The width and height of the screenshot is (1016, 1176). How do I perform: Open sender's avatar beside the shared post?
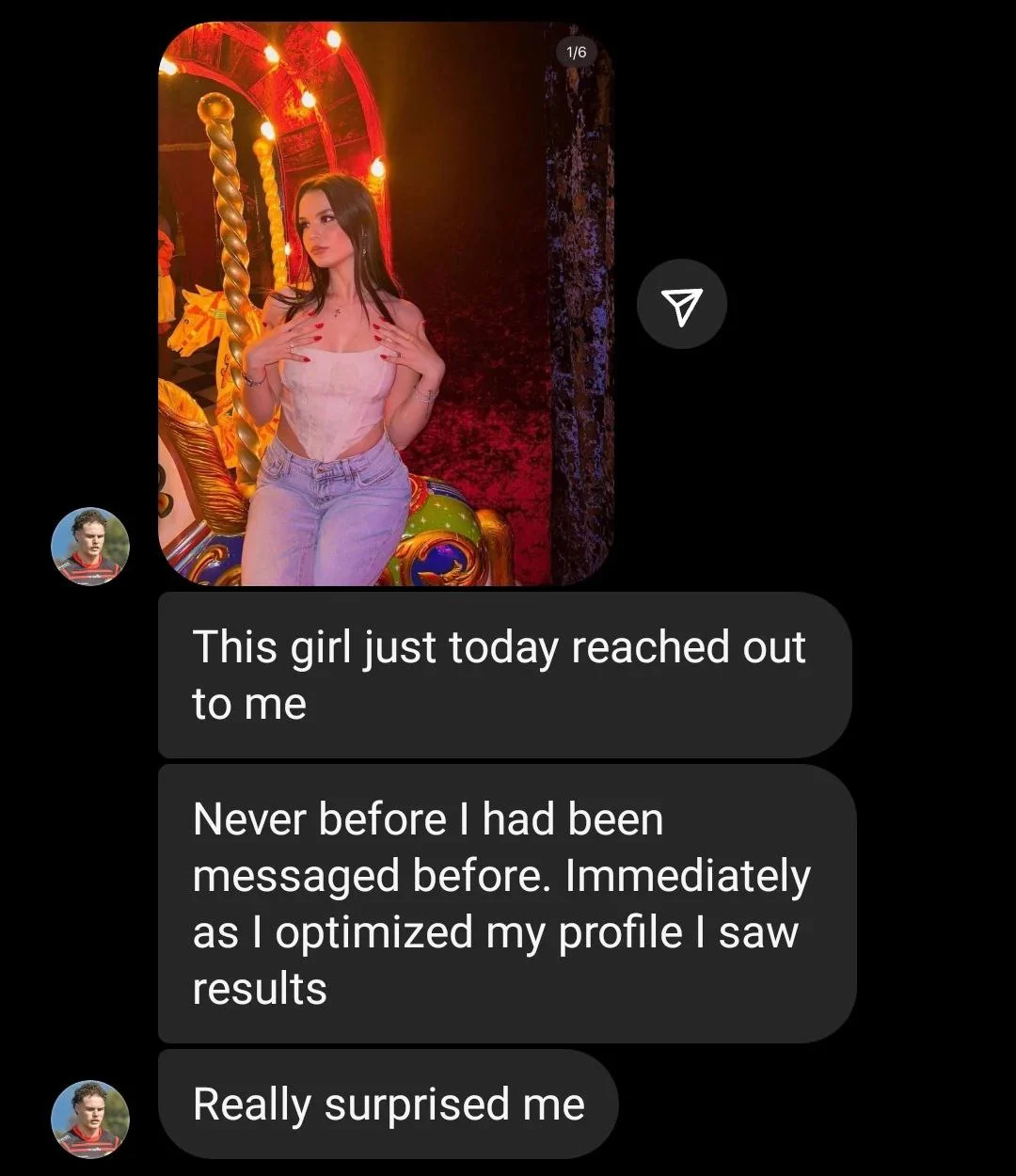coord(90,547)
